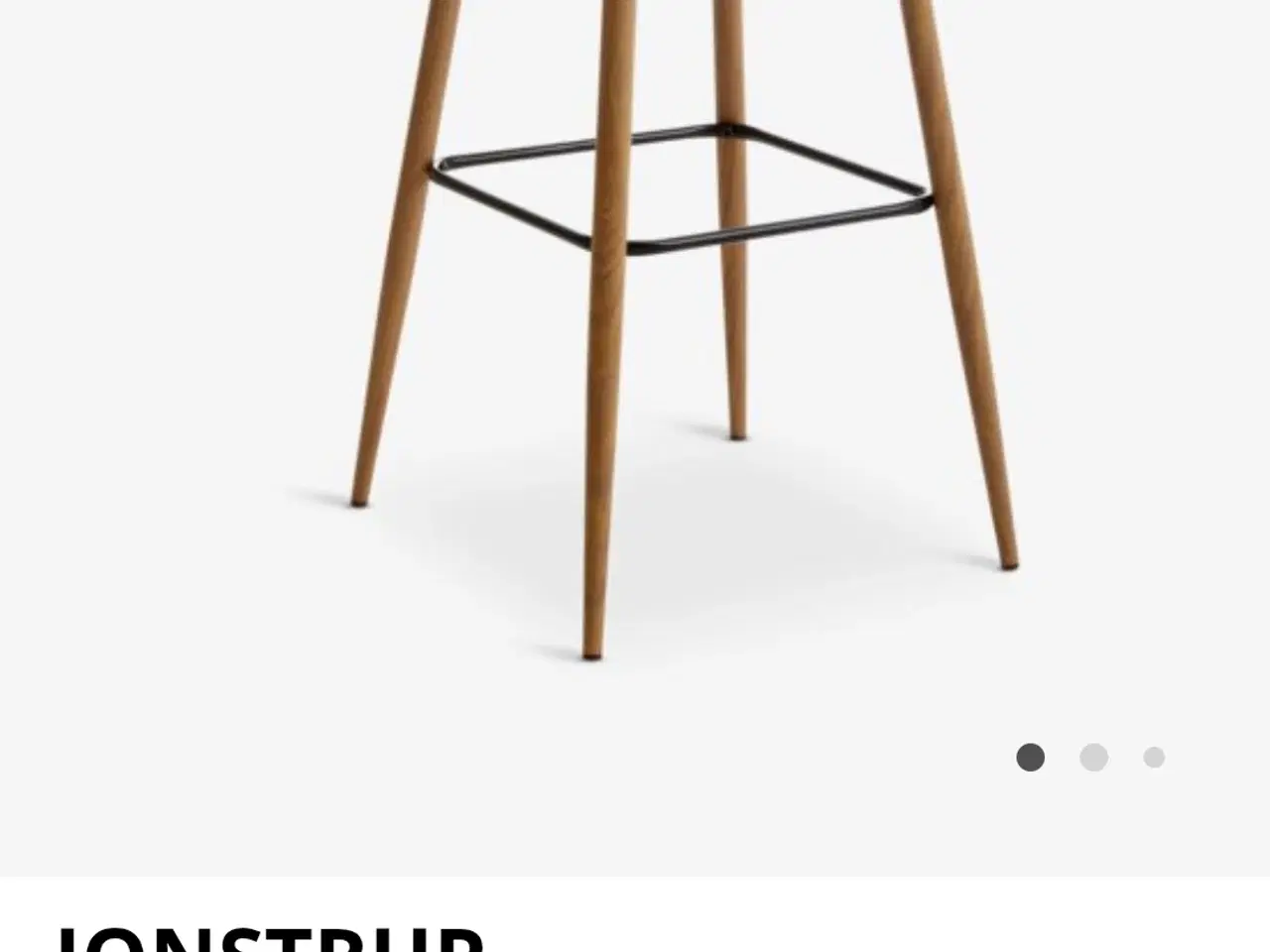Select the third, smaller carousel dot
1270x952 pixels.
point(1154,758)
